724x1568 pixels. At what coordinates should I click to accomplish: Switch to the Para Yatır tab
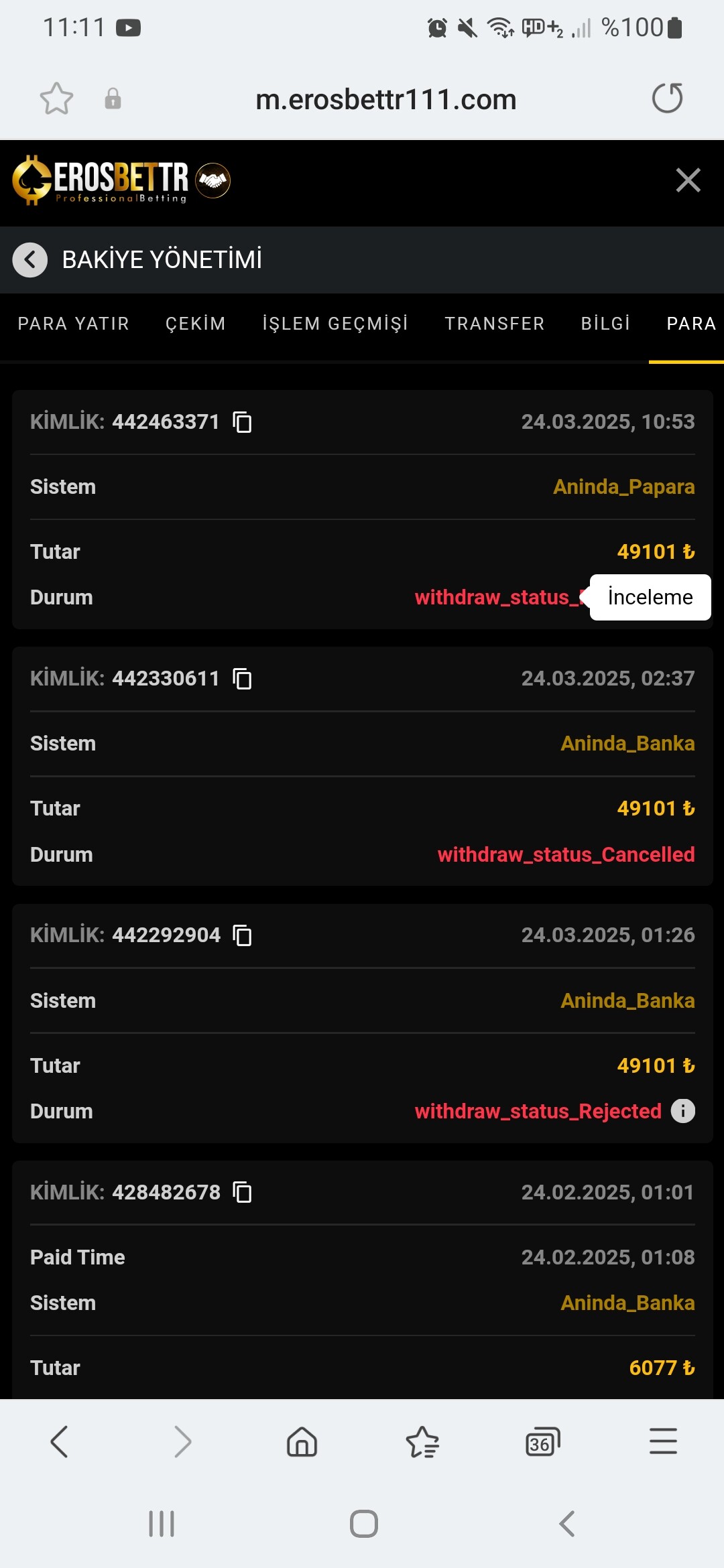(x=74, y=324)
